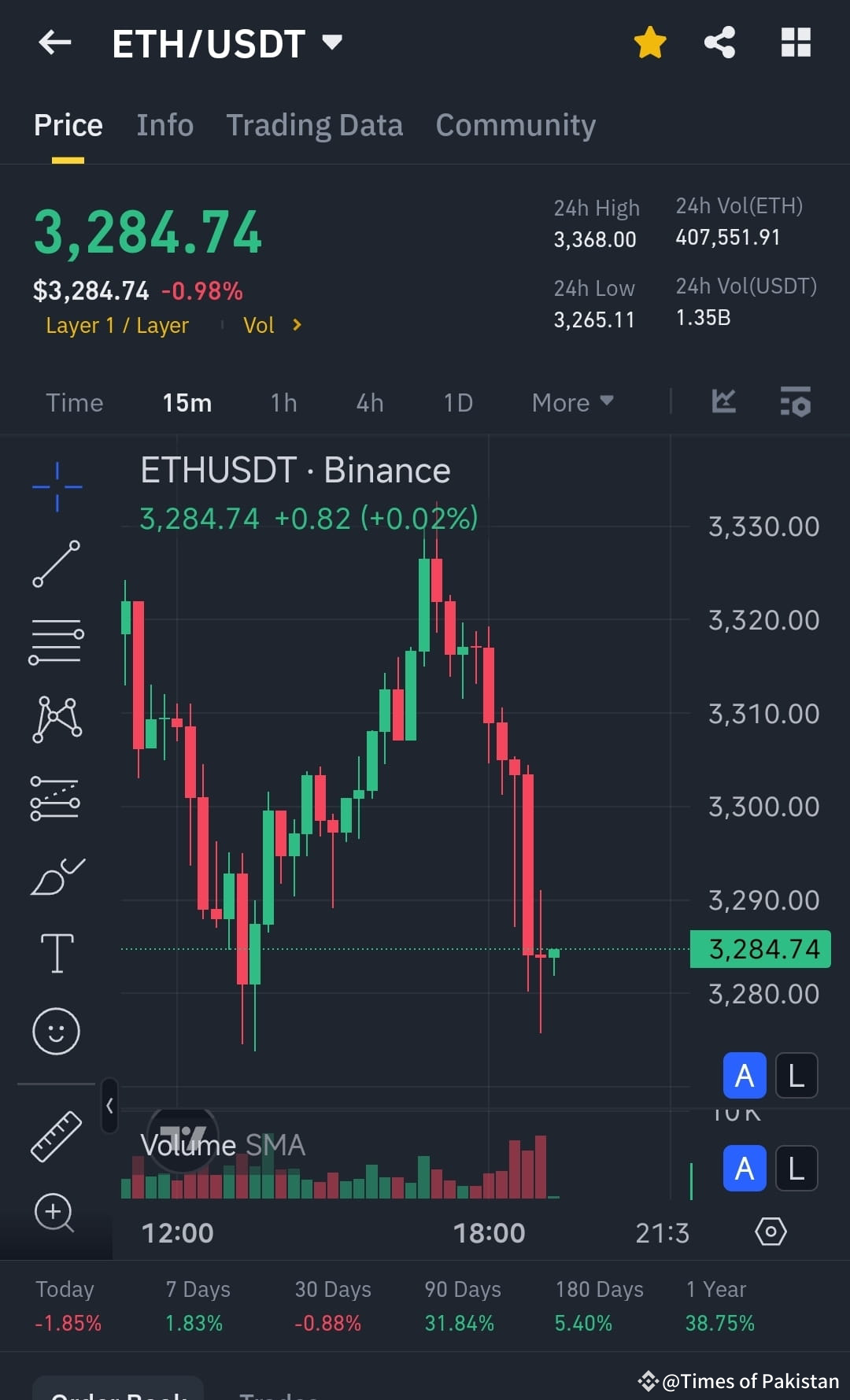The width and height of the screenshot is (850, 1400).
Task: Select the Vol category link
Action: [x=260, y=325]
